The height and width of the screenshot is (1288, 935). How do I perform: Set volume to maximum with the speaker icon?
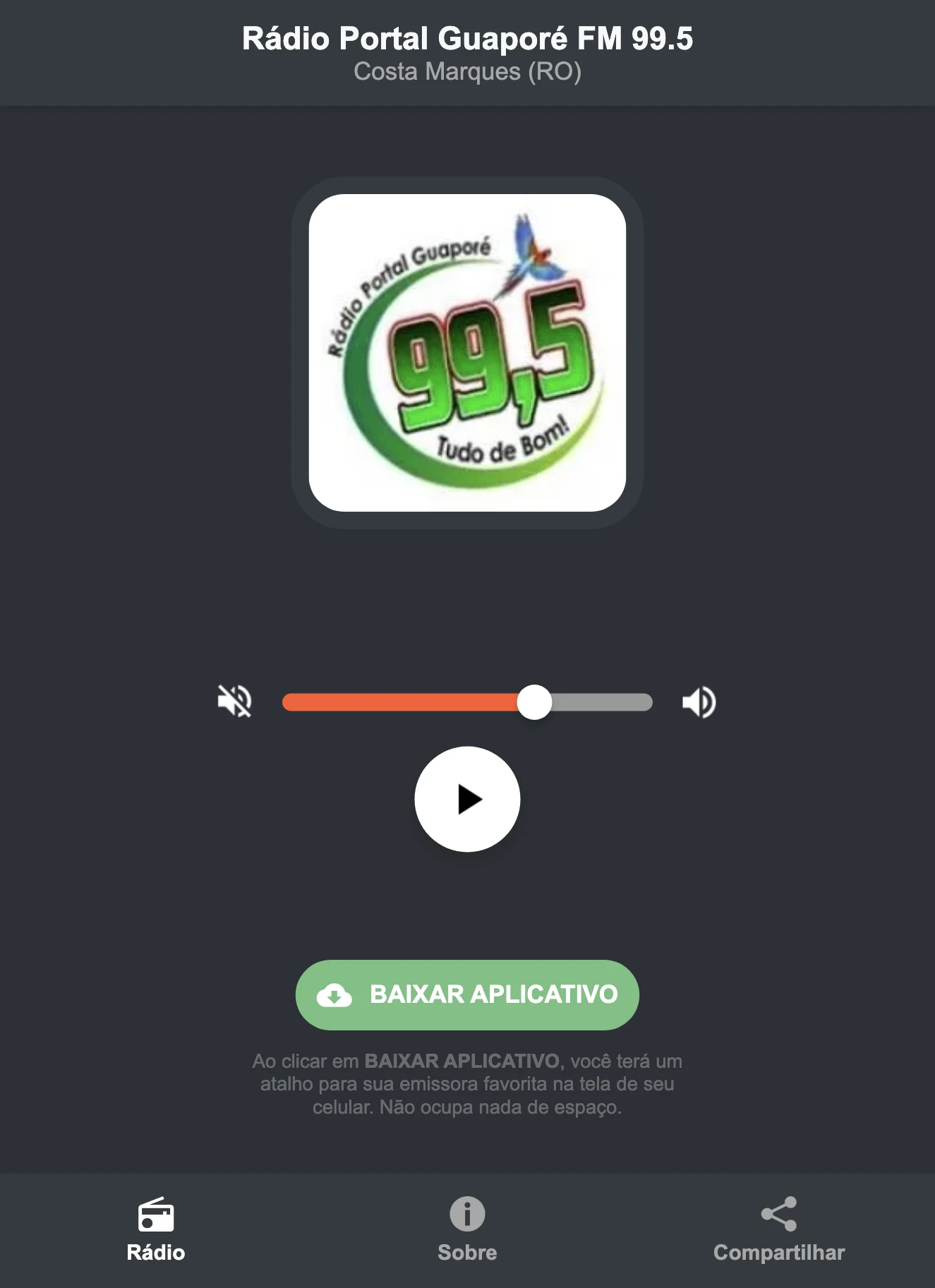pos(699,702)
